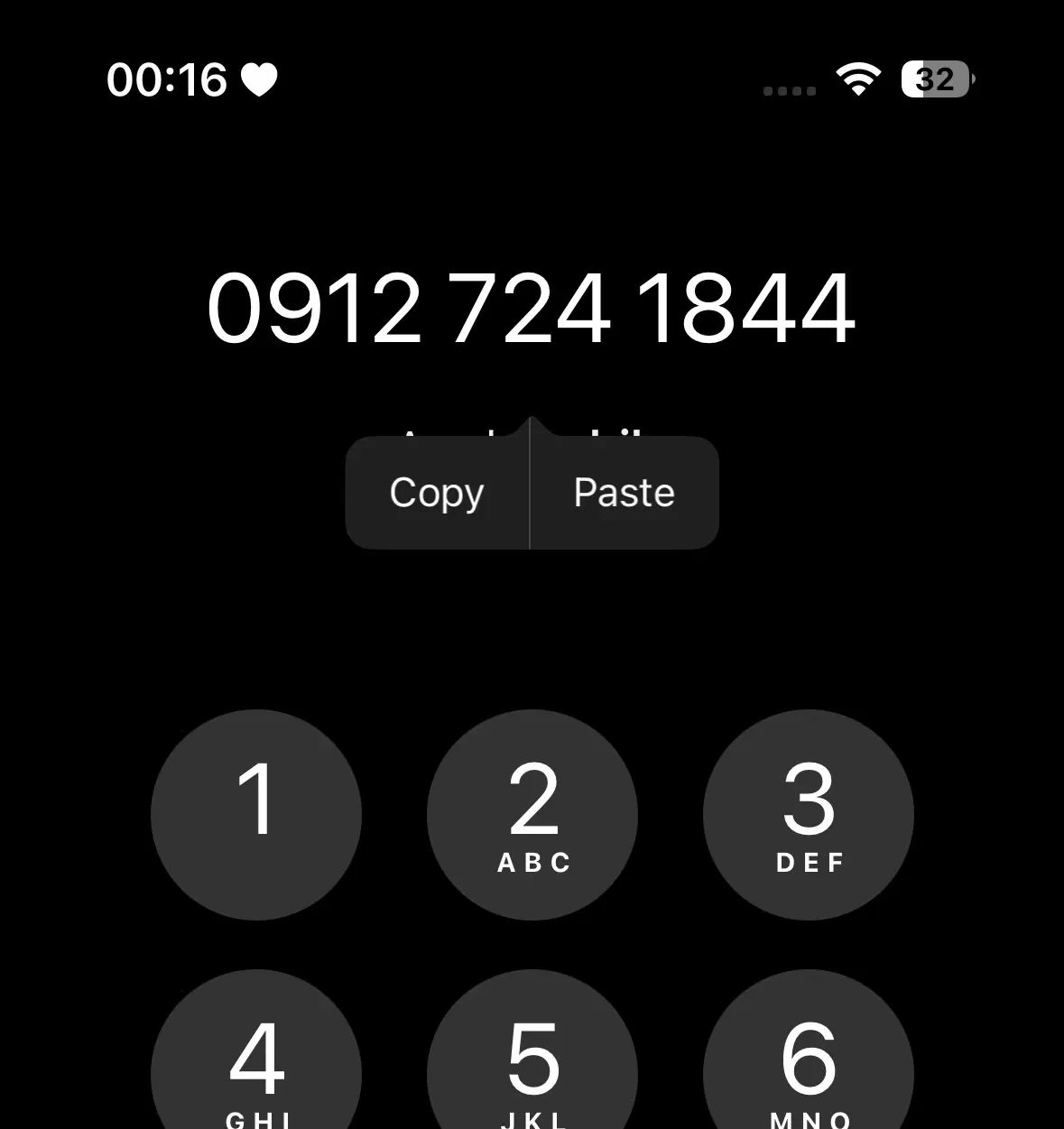Dial digit 1 on the keypad
The width and height of the screenshot is (1064, 1129).
coord(256,814)
